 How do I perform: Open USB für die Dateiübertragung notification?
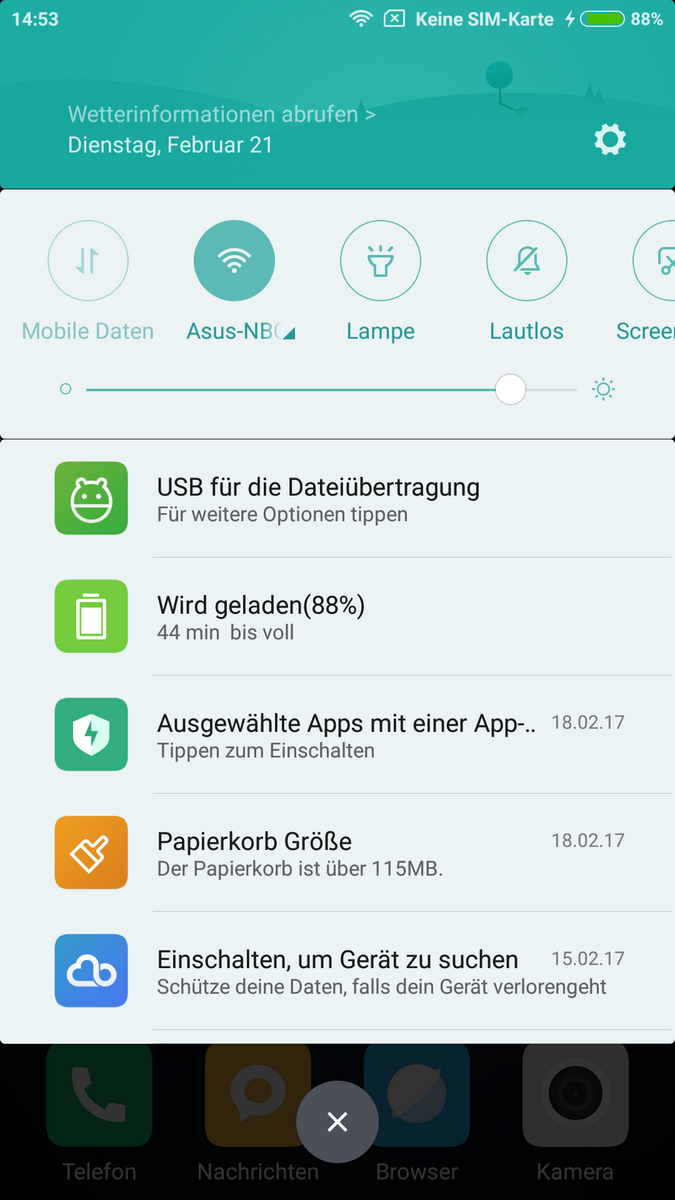click(337, 499)
